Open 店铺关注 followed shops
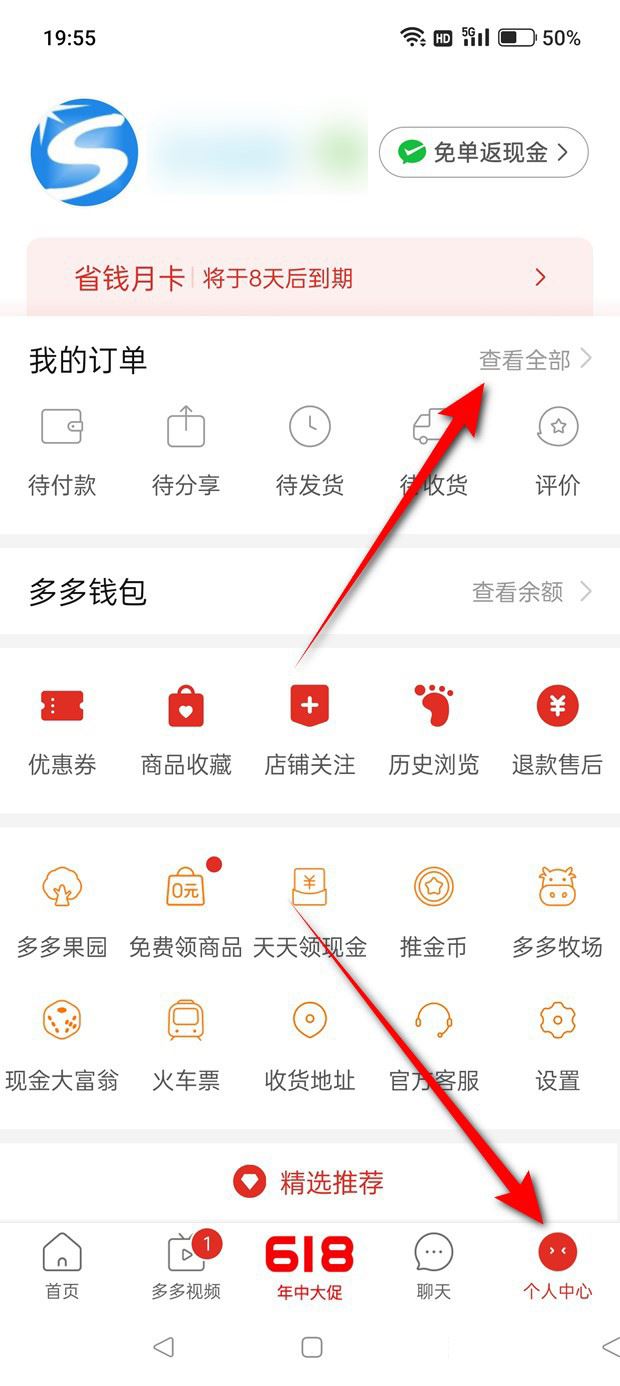Screen dimensions: 620x1386 (310, 732)
